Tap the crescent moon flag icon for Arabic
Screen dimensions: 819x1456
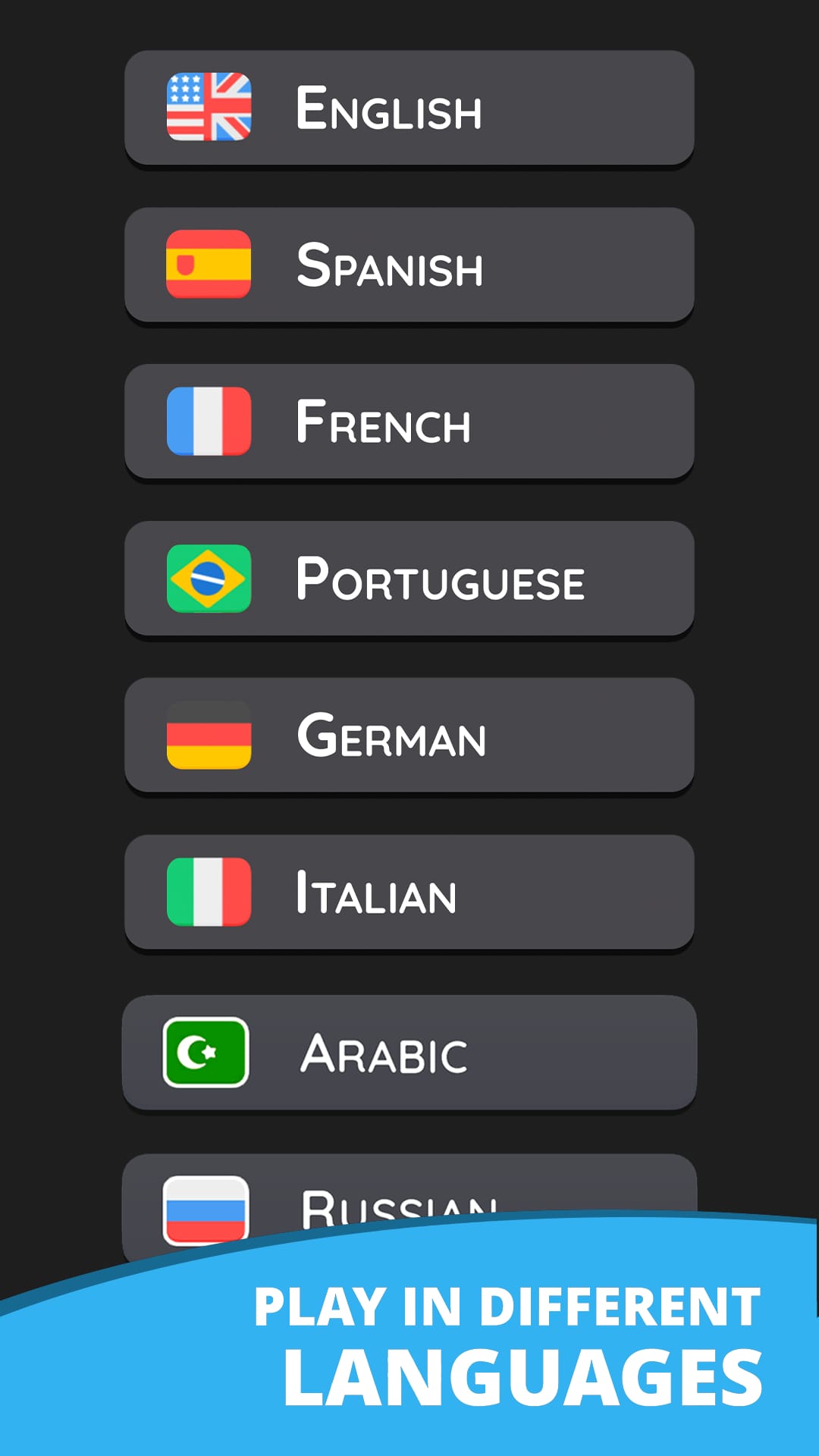coord(207,1053)
